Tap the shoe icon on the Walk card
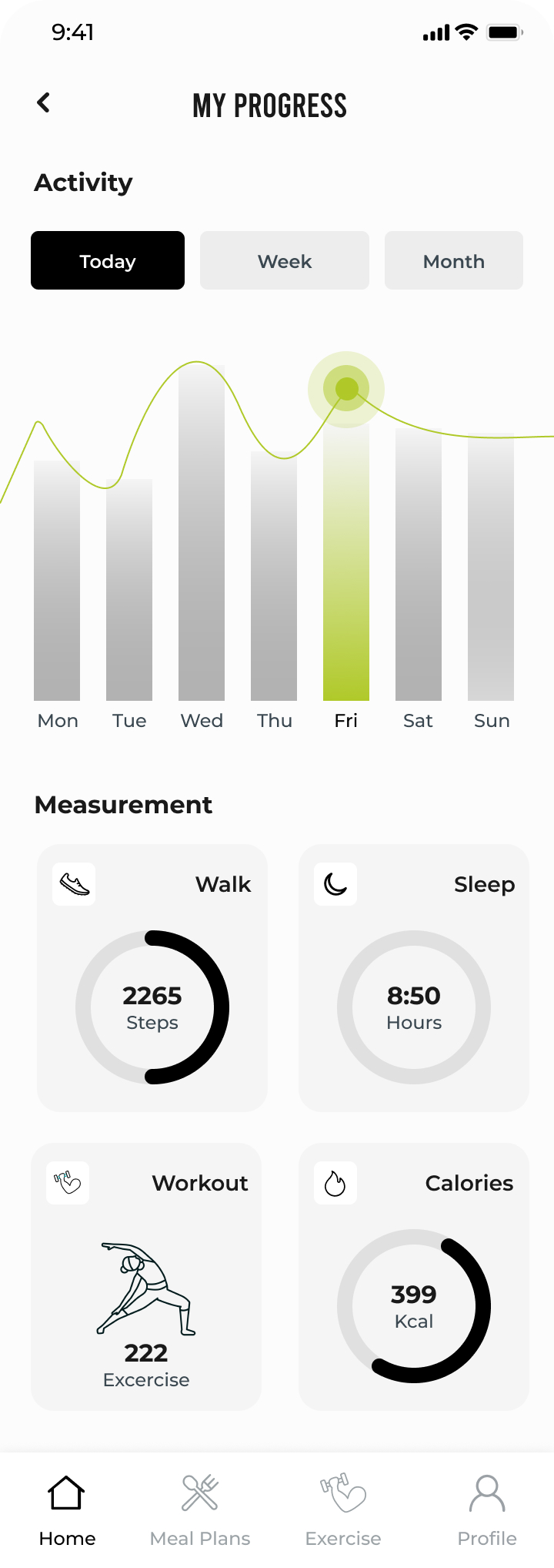This screenshot has width=554, height=1568. coord(73,884)
